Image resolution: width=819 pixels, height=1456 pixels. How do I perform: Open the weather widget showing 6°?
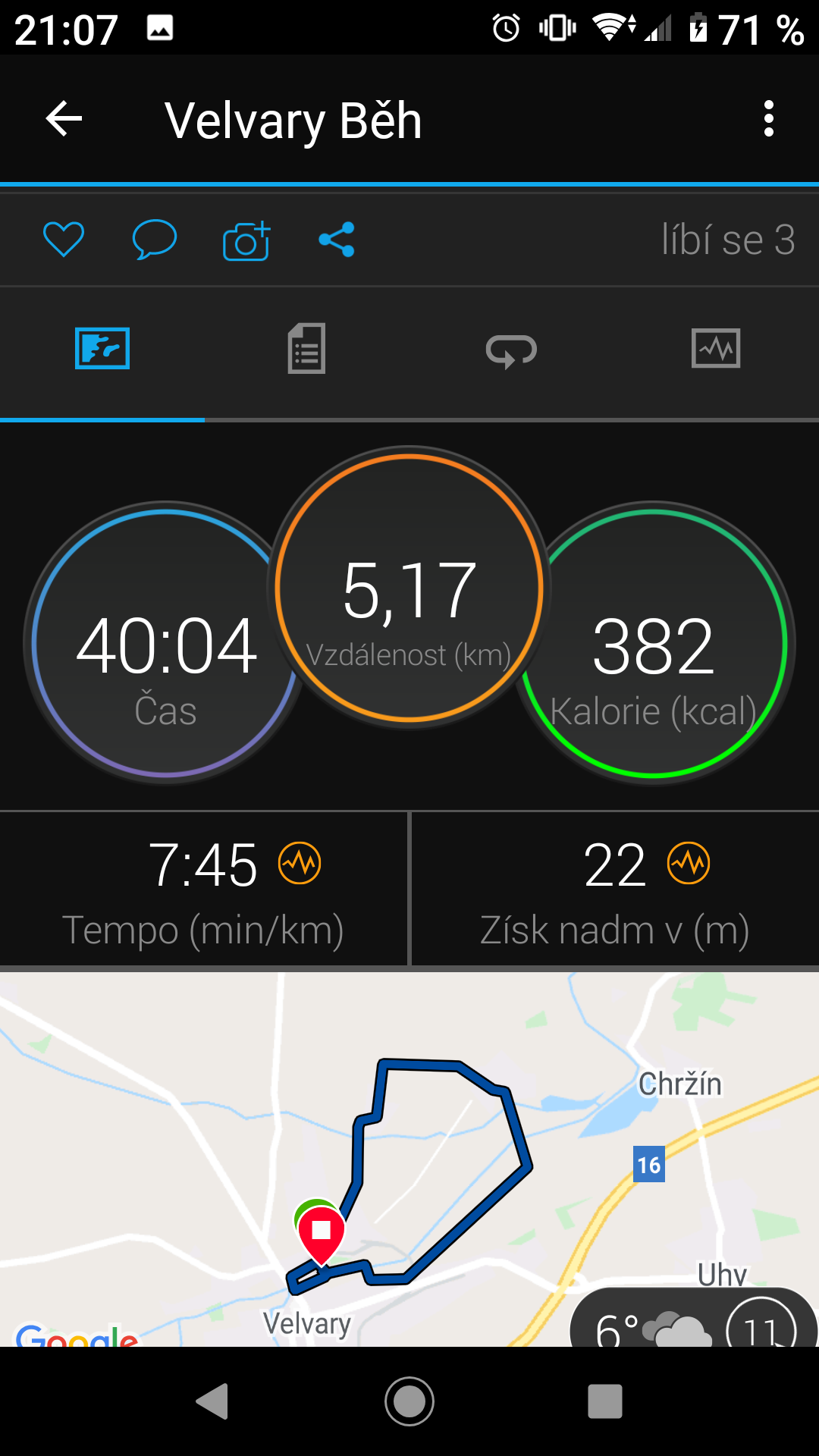[693, 1318]
